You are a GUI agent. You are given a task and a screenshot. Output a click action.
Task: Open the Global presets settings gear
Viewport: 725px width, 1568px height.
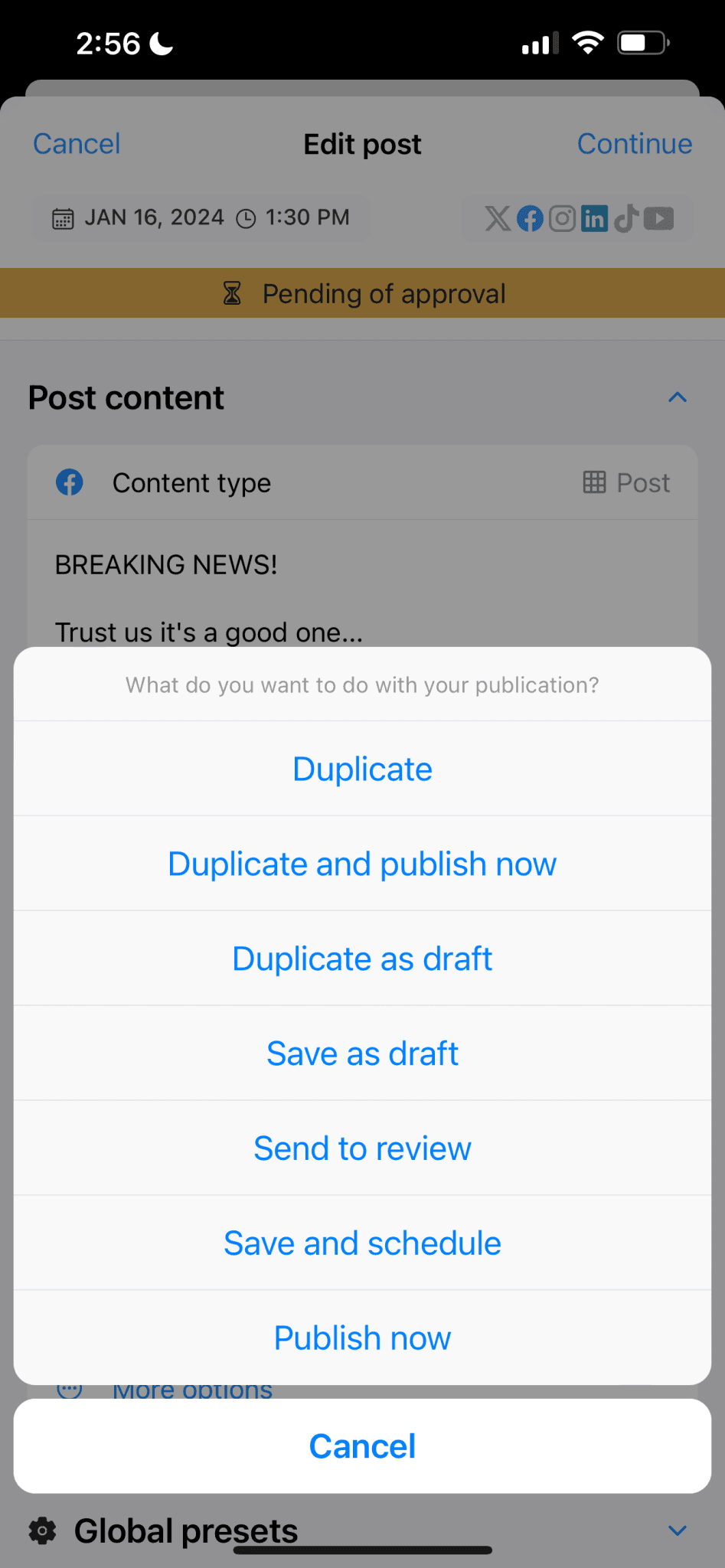point(42,1530)
